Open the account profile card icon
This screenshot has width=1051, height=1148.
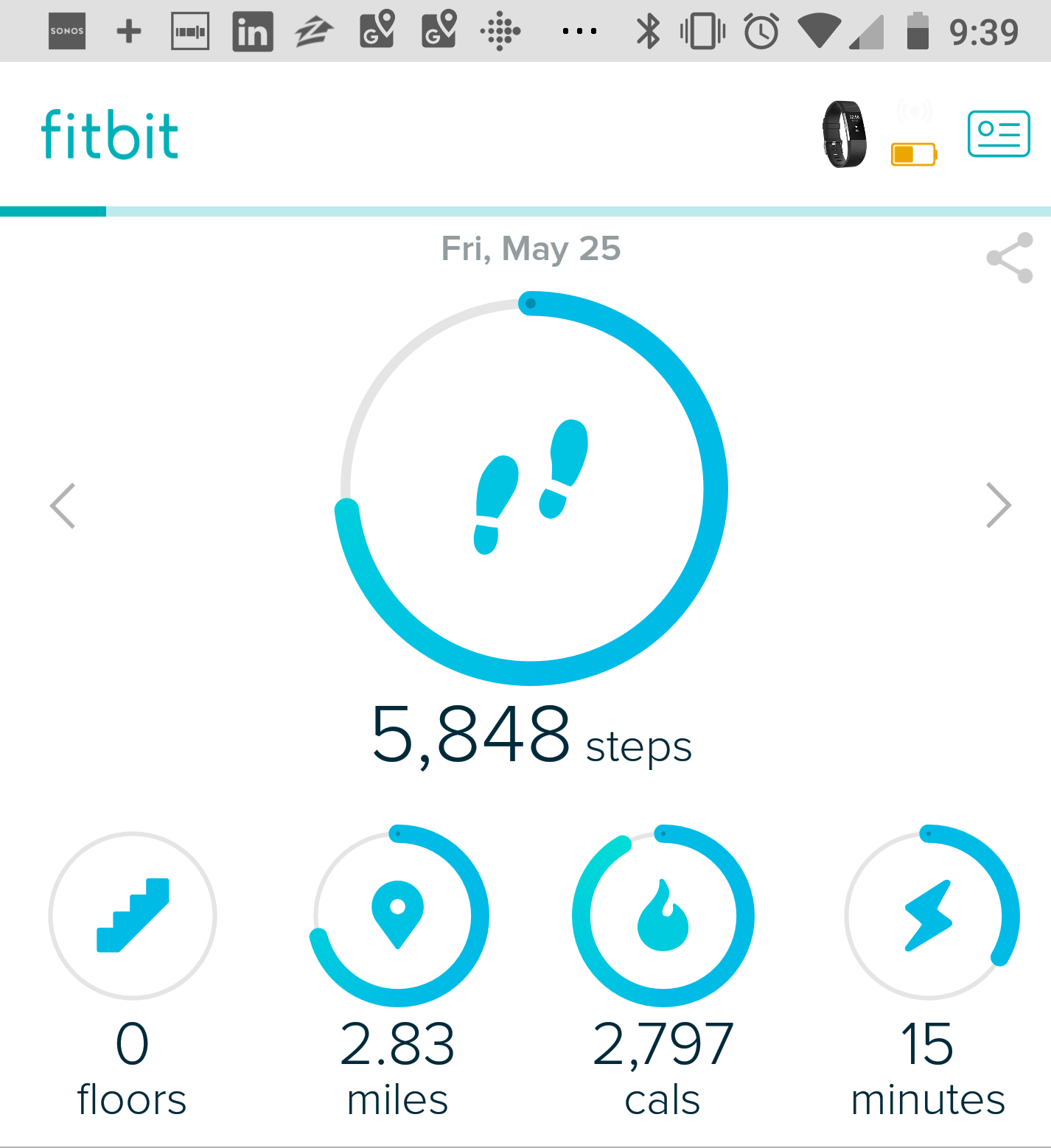point(998,134)
